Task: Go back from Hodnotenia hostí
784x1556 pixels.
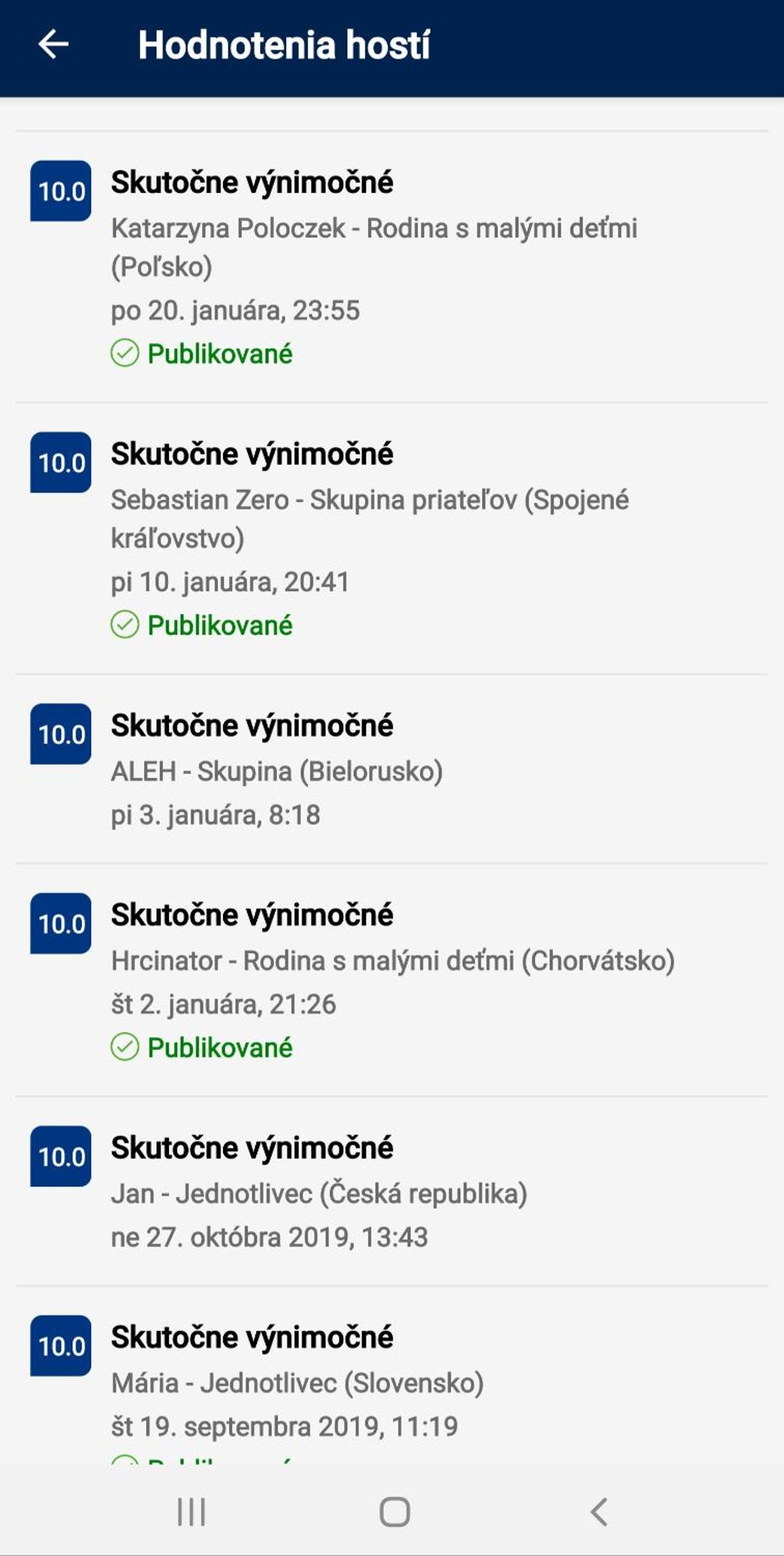Action: tap(53, 45)
